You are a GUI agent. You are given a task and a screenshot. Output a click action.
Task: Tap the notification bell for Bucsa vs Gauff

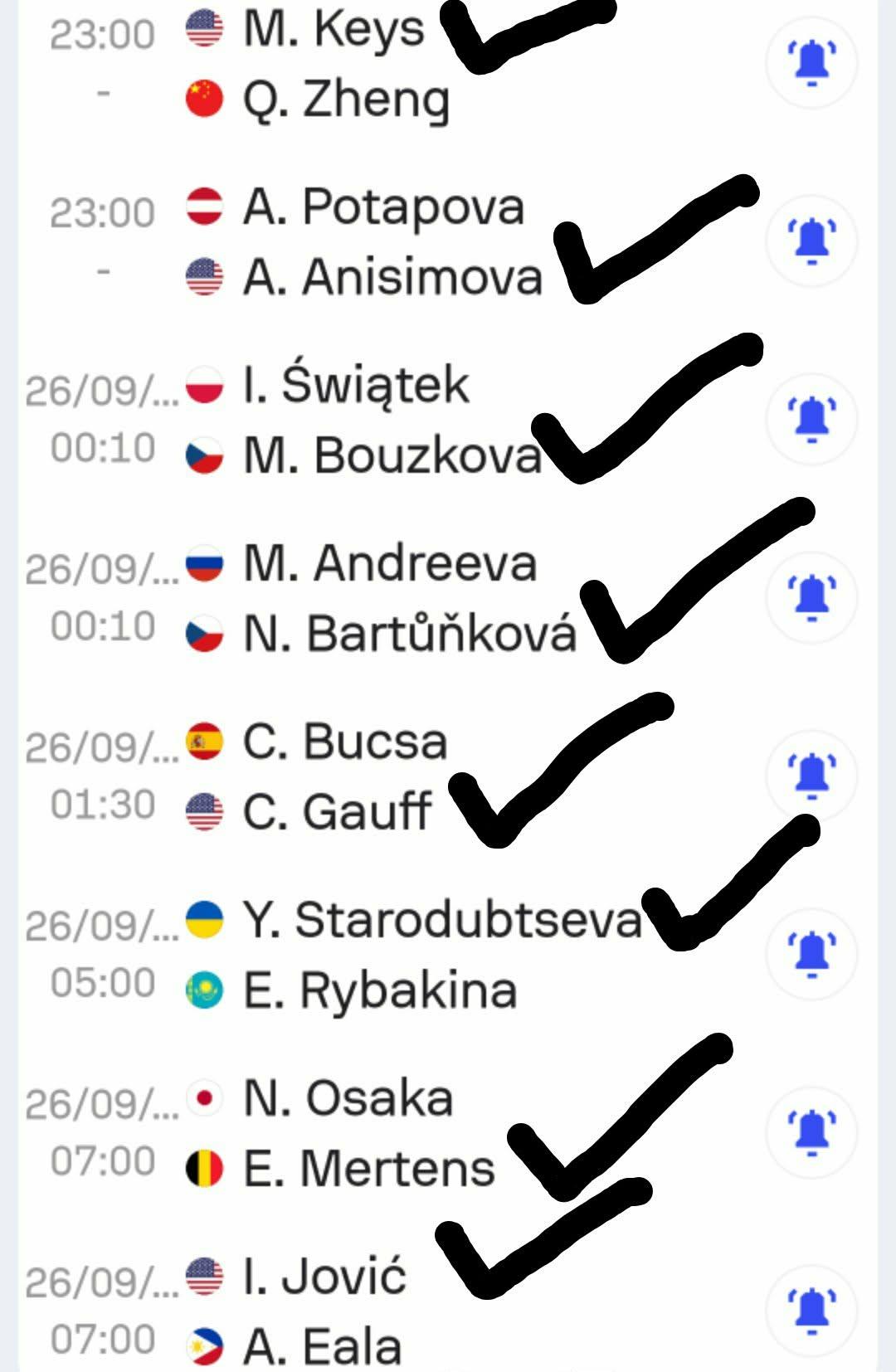coord(811,776)
